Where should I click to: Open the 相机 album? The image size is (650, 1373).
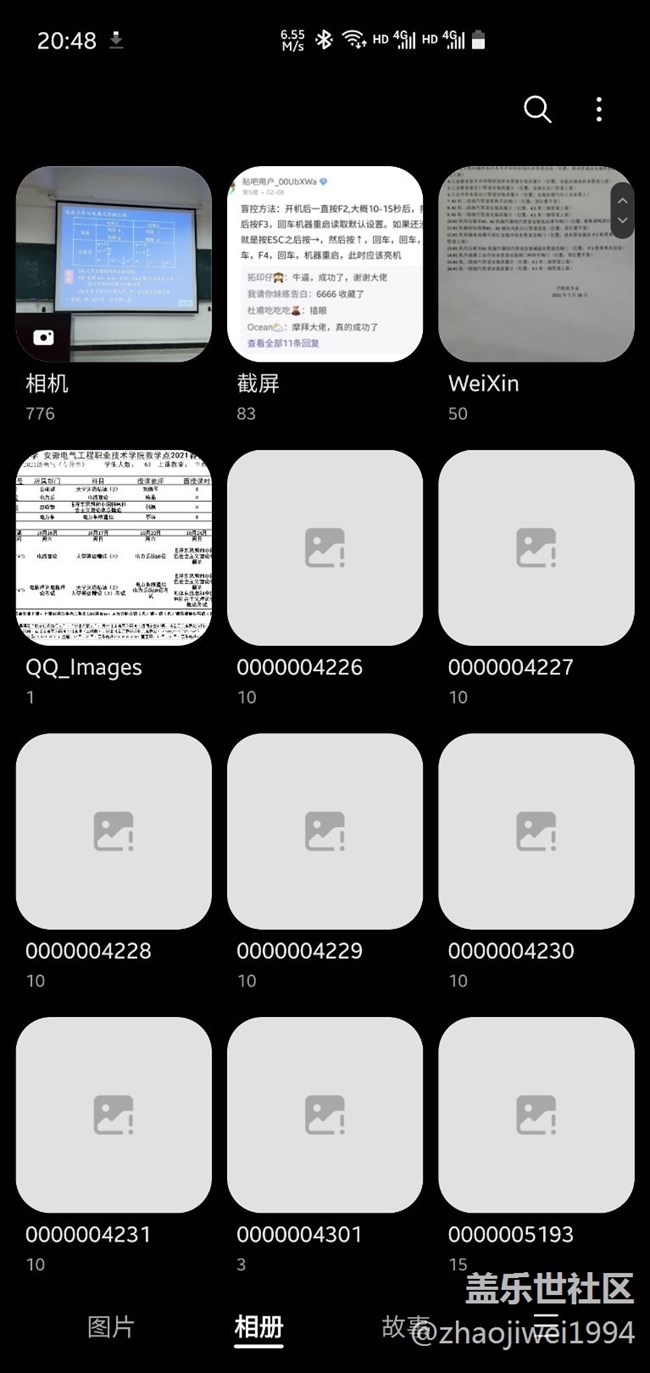pyautogui.click(x=114, y=264)
